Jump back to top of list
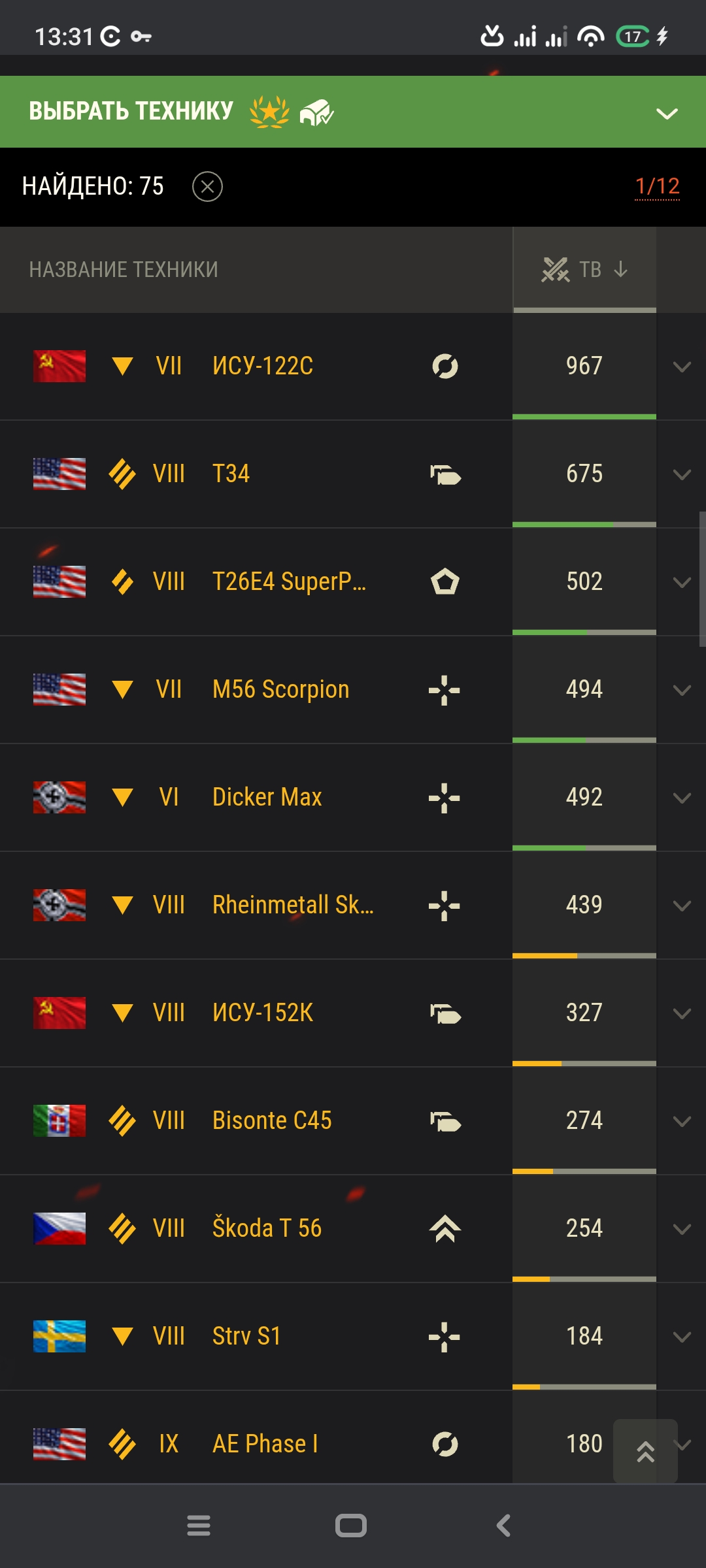 click(x=645, y=1451)
